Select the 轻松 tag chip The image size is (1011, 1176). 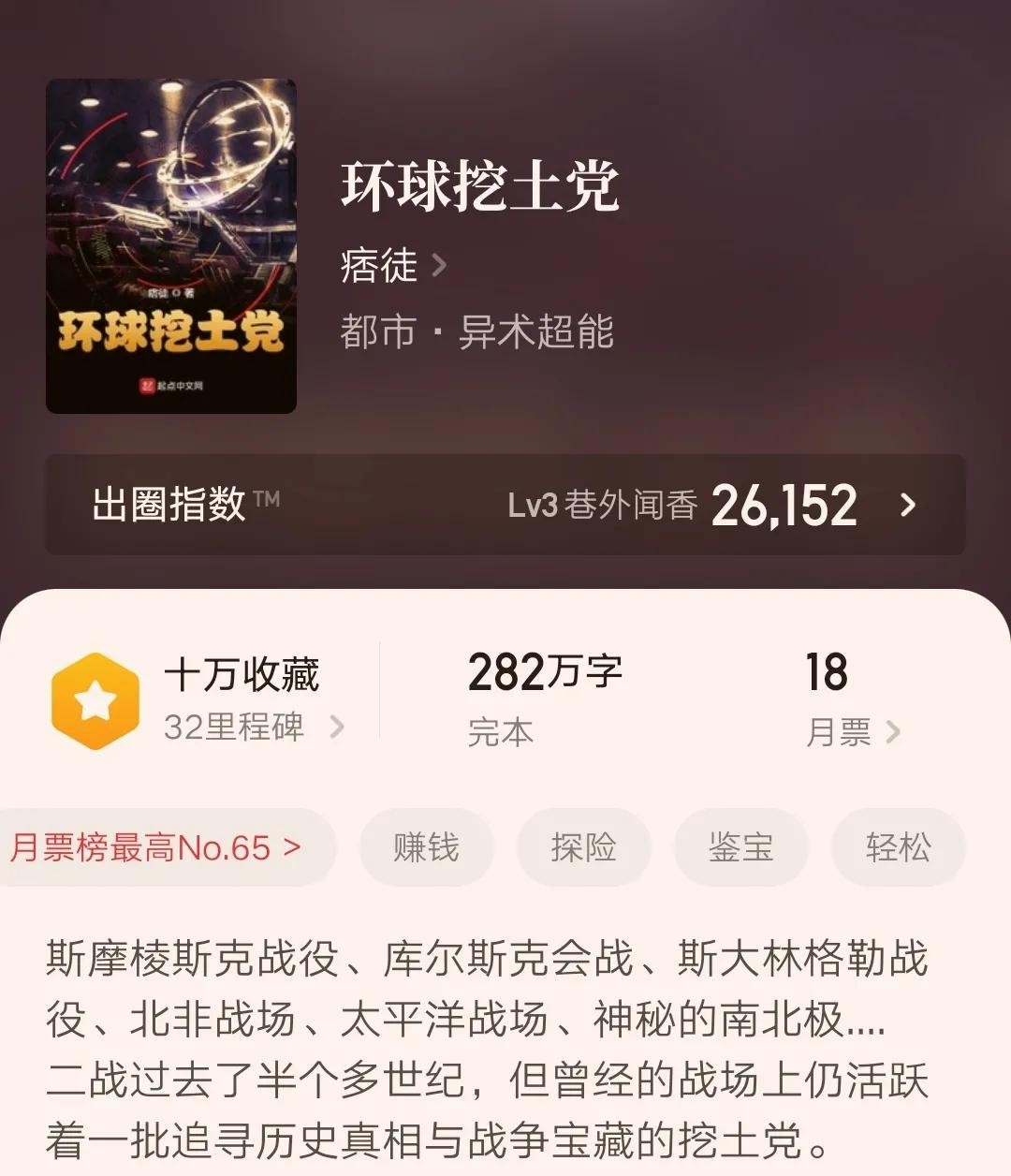(898, 848)
